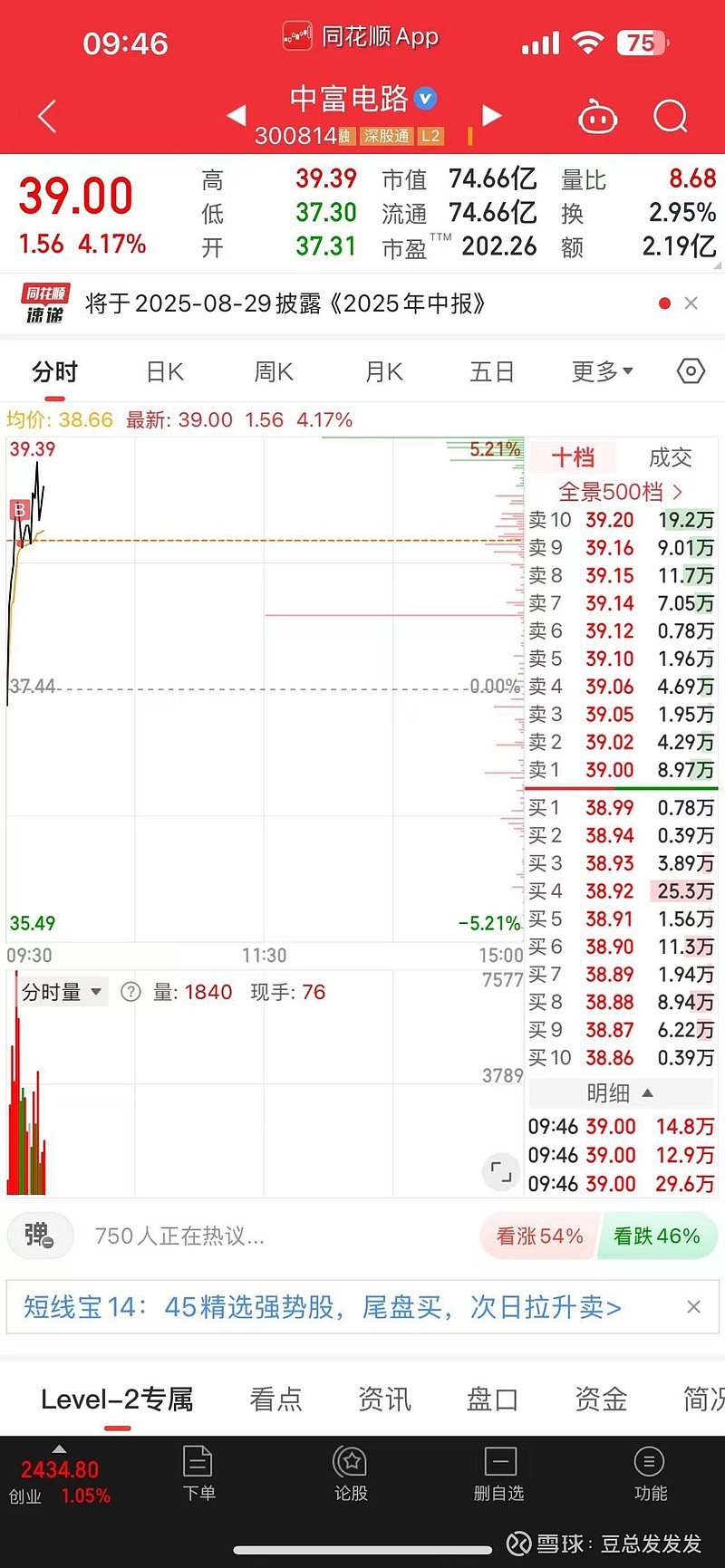Select the 月K chart tab
725x1568 pixels.
(383, 371)
